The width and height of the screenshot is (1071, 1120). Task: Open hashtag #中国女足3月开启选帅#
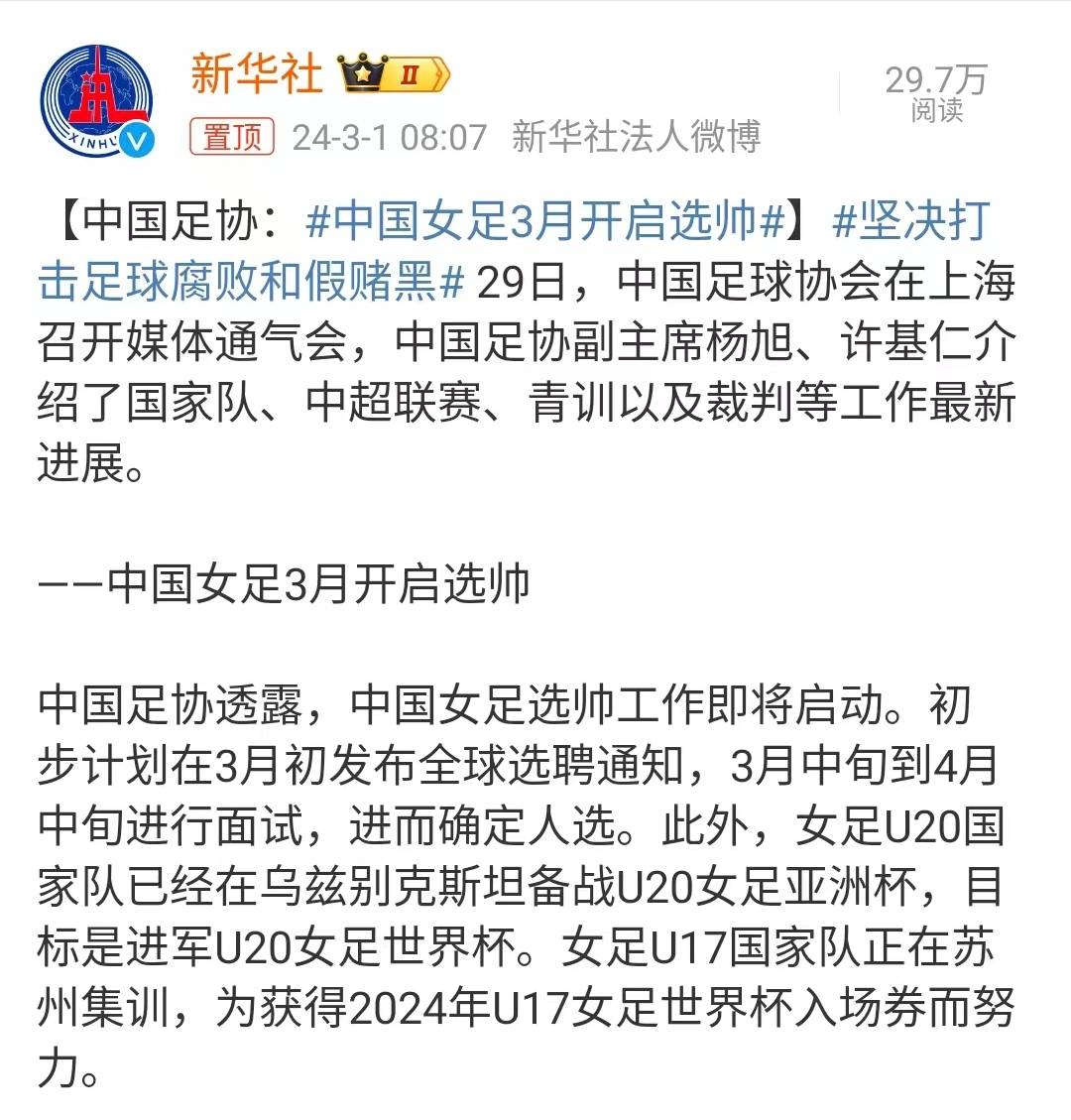[545, 220]
